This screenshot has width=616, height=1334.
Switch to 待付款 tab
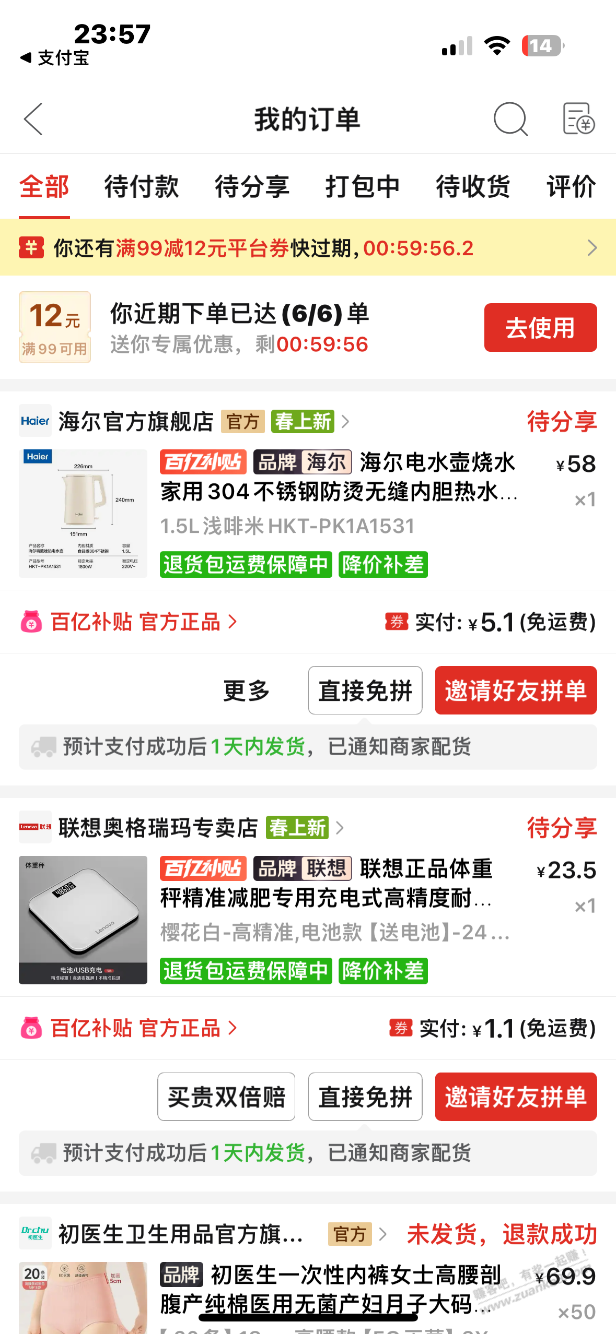click(x=141, y=186)
